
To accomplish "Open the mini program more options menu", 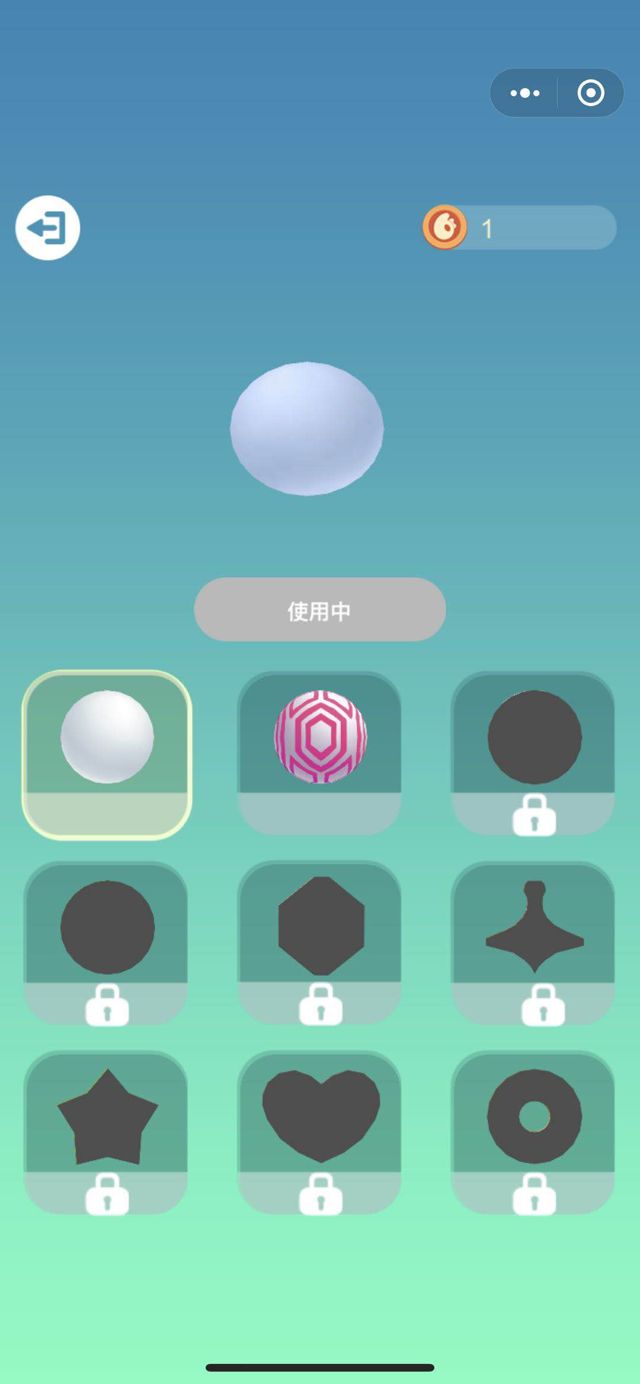I will [525, 93].
